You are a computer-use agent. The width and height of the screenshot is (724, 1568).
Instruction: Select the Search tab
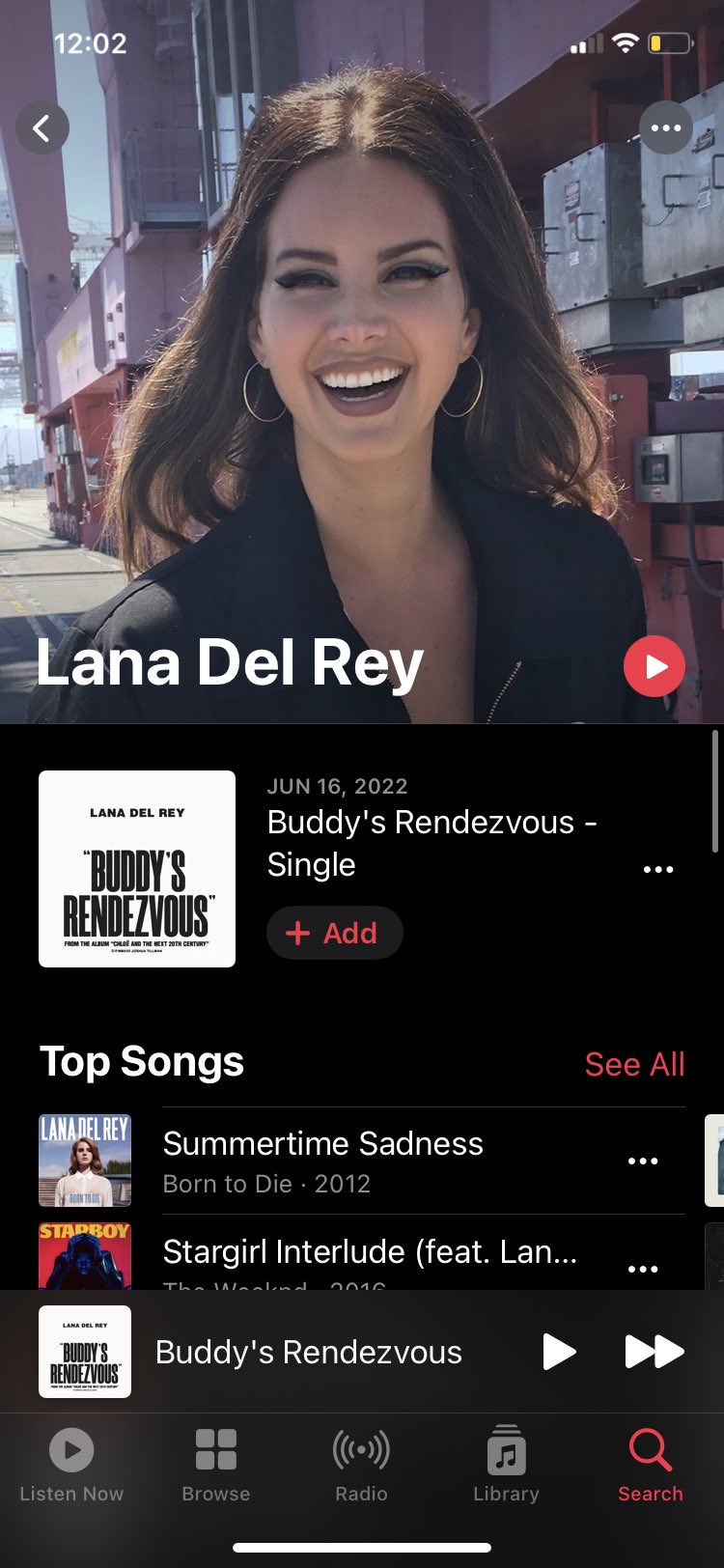pos(651,1466)
